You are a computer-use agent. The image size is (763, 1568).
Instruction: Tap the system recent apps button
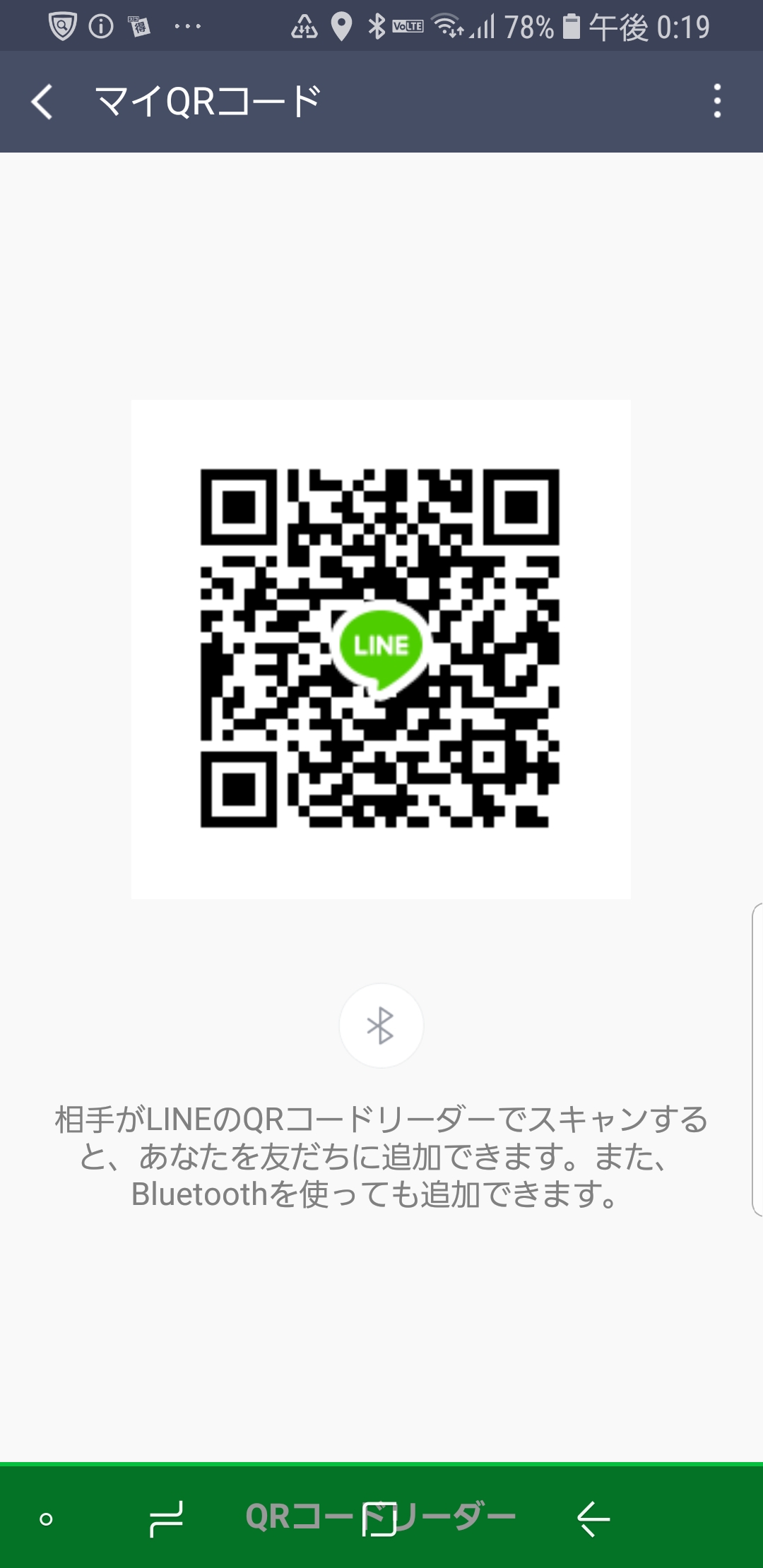click(x=167, y=1519)
